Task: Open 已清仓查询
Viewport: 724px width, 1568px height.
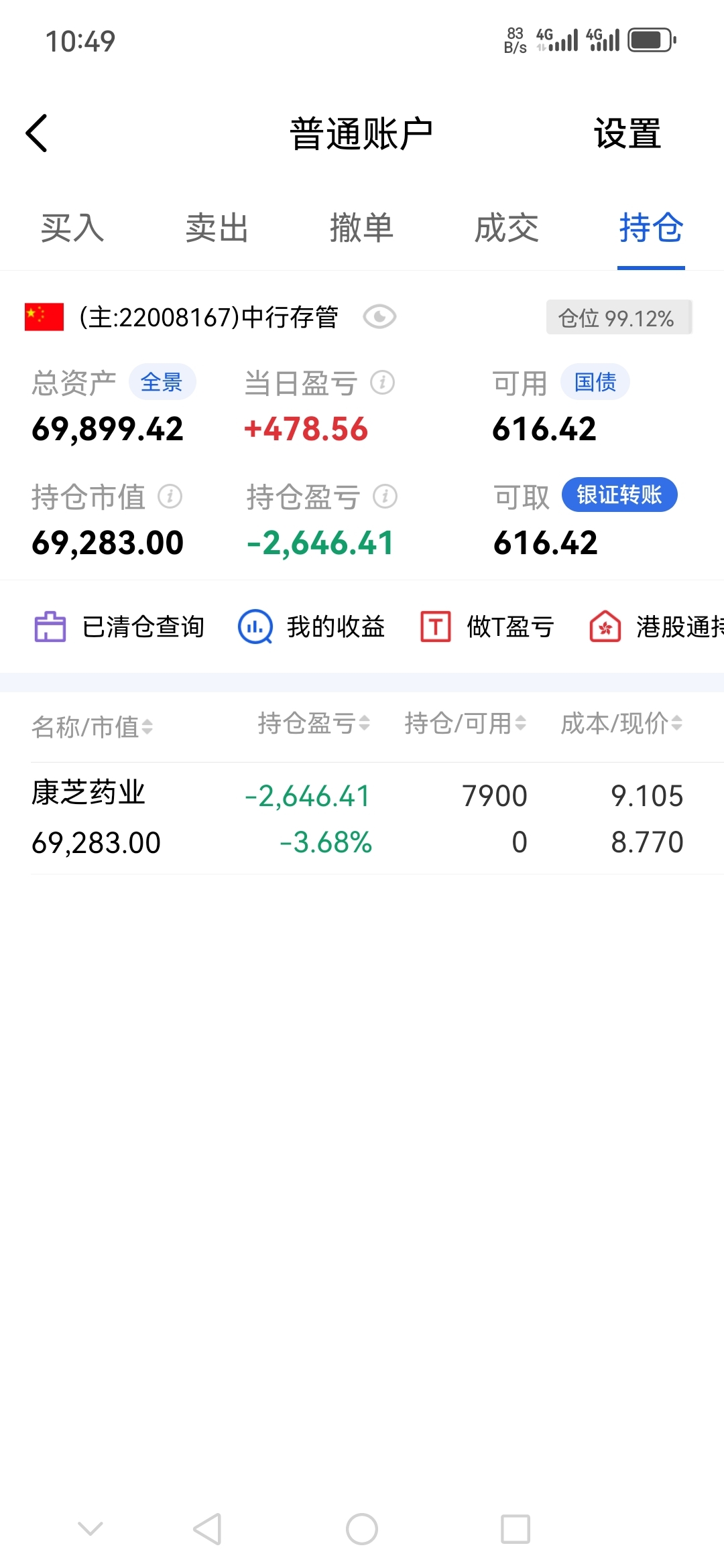Action: pos(119,627)
